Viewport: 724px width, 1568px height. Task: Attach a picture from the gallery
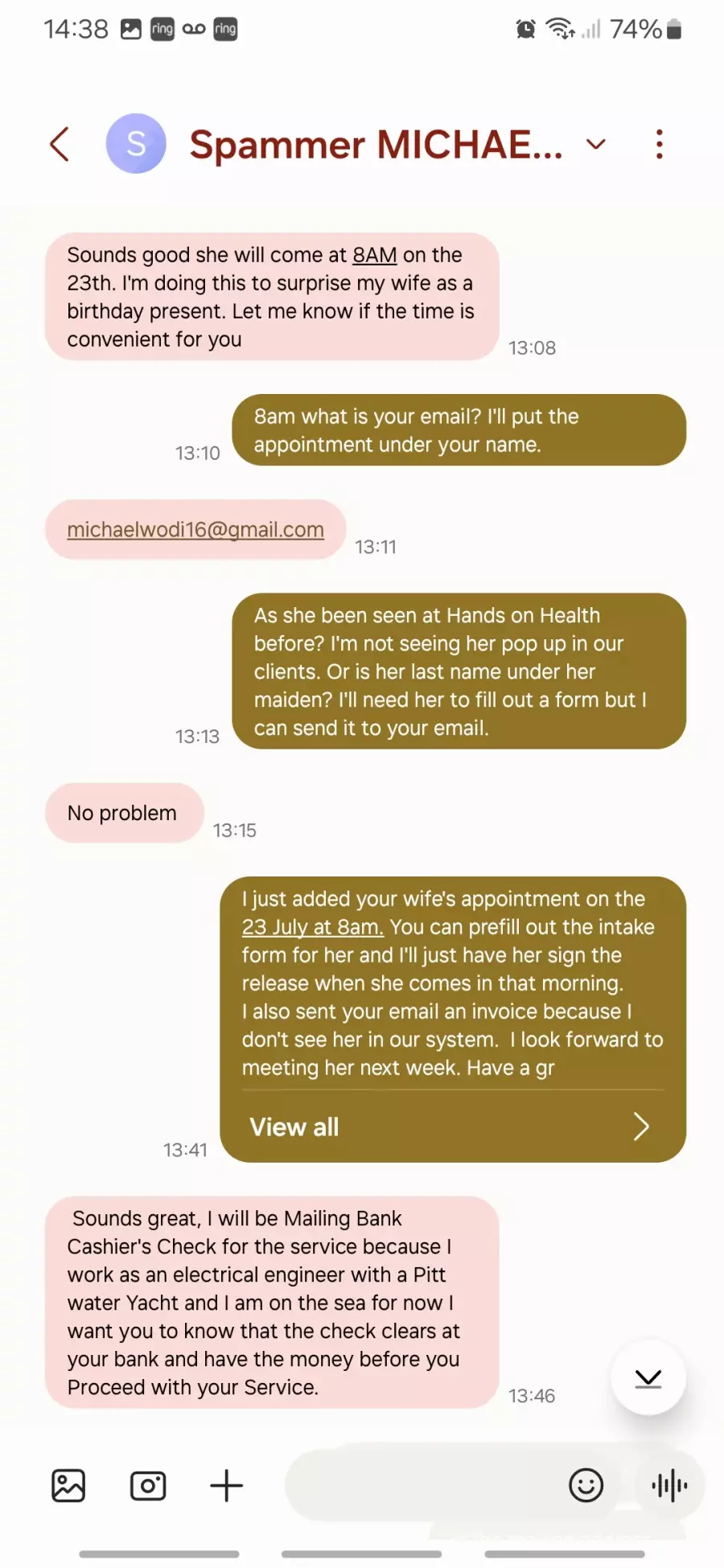coord(68,1485)
